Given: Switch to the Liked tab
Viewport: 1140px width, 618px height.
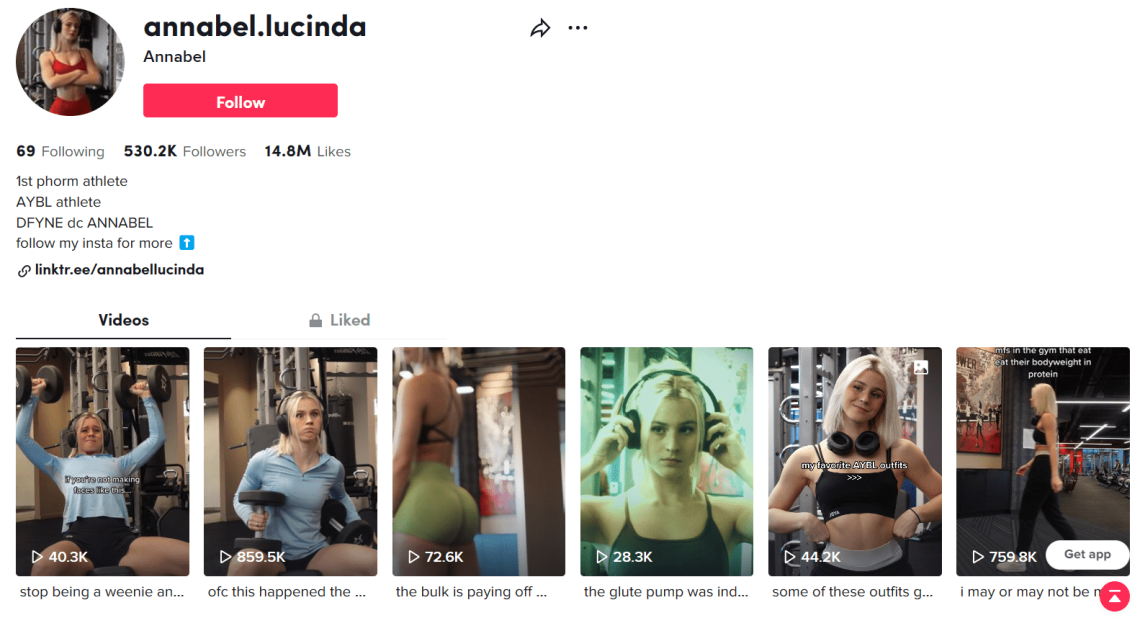Looking at the screenshot, I should click(339, 320).
